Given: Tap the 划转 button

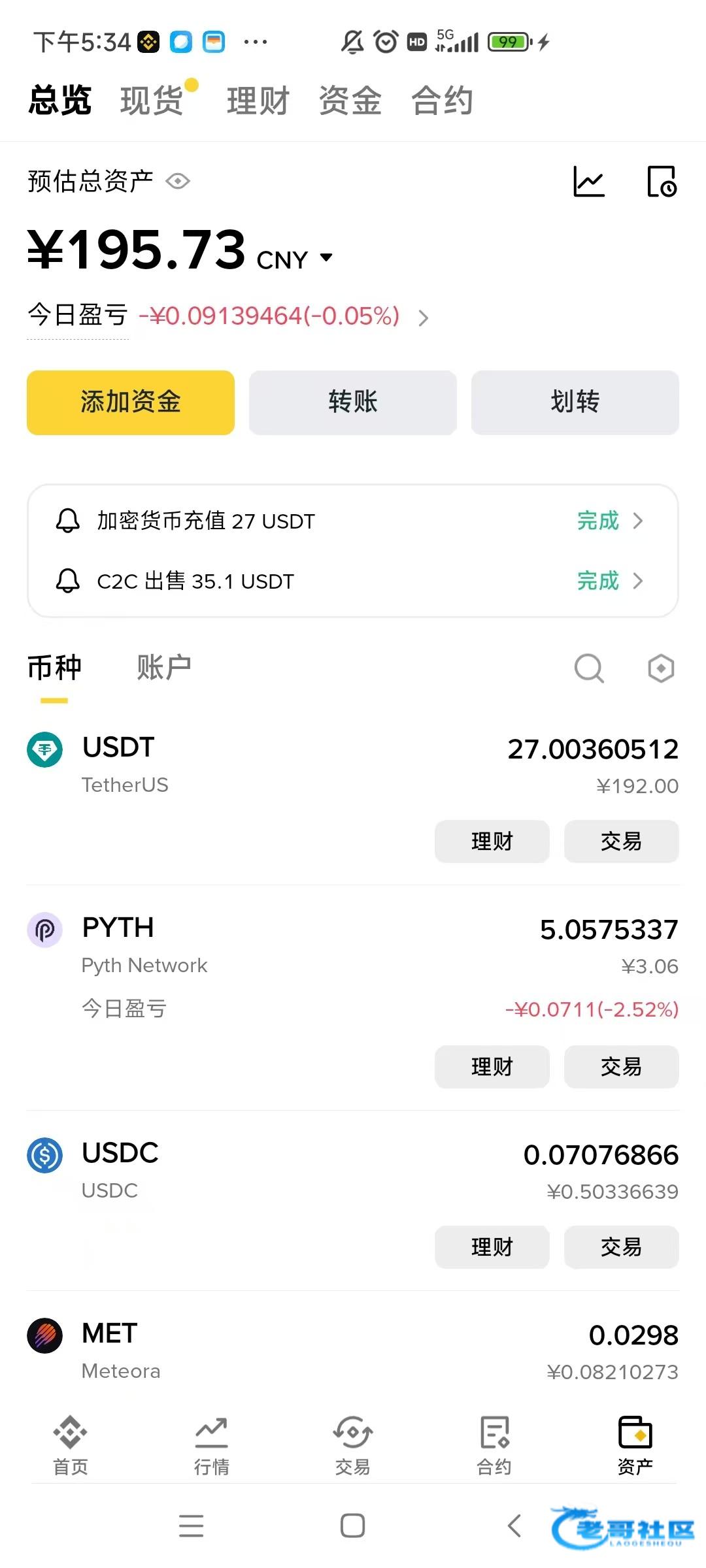Looking at the screenshot, I should (x=575, y=402).
